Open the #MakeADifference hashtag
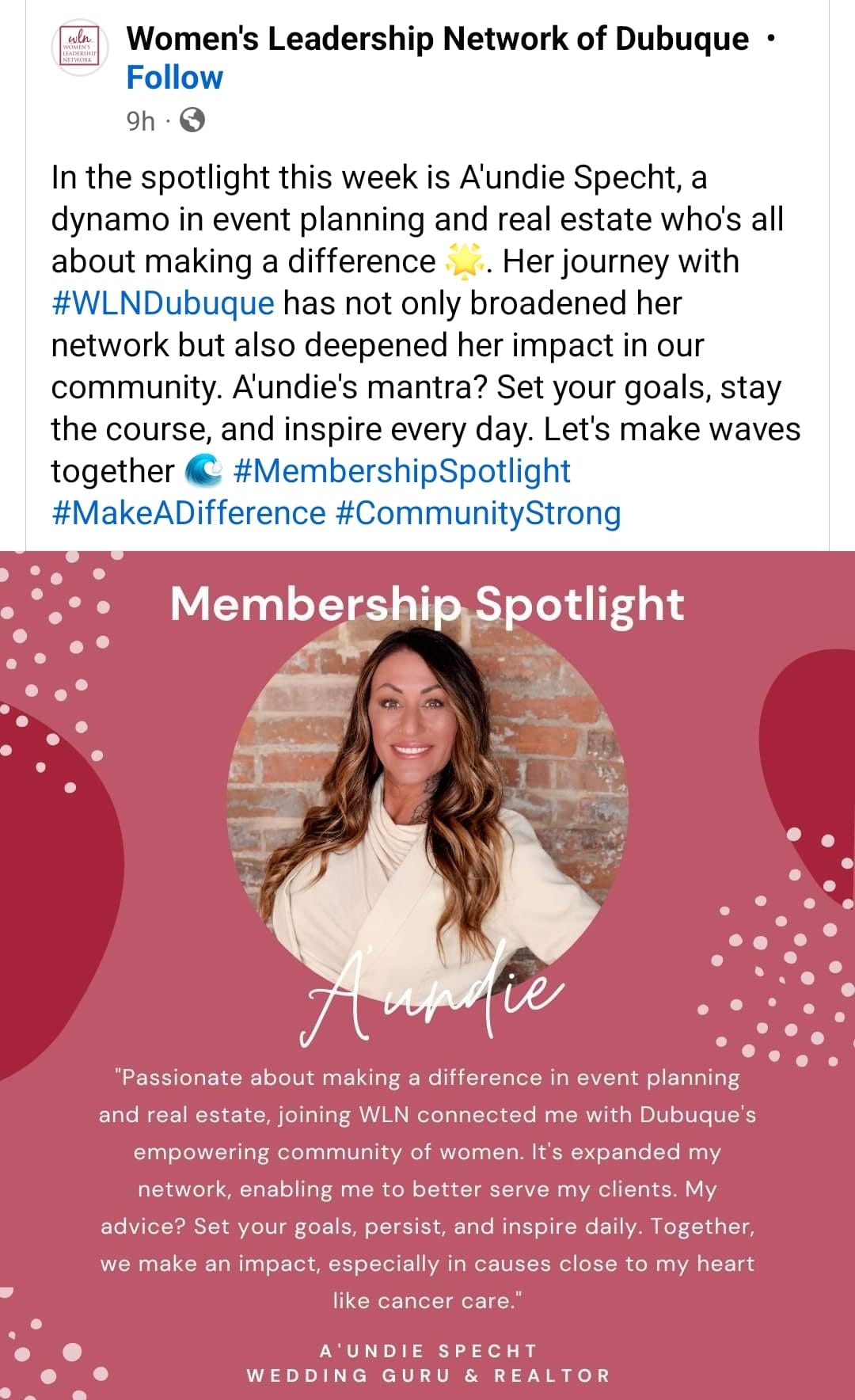855x1400 pixels. [188, 513]
